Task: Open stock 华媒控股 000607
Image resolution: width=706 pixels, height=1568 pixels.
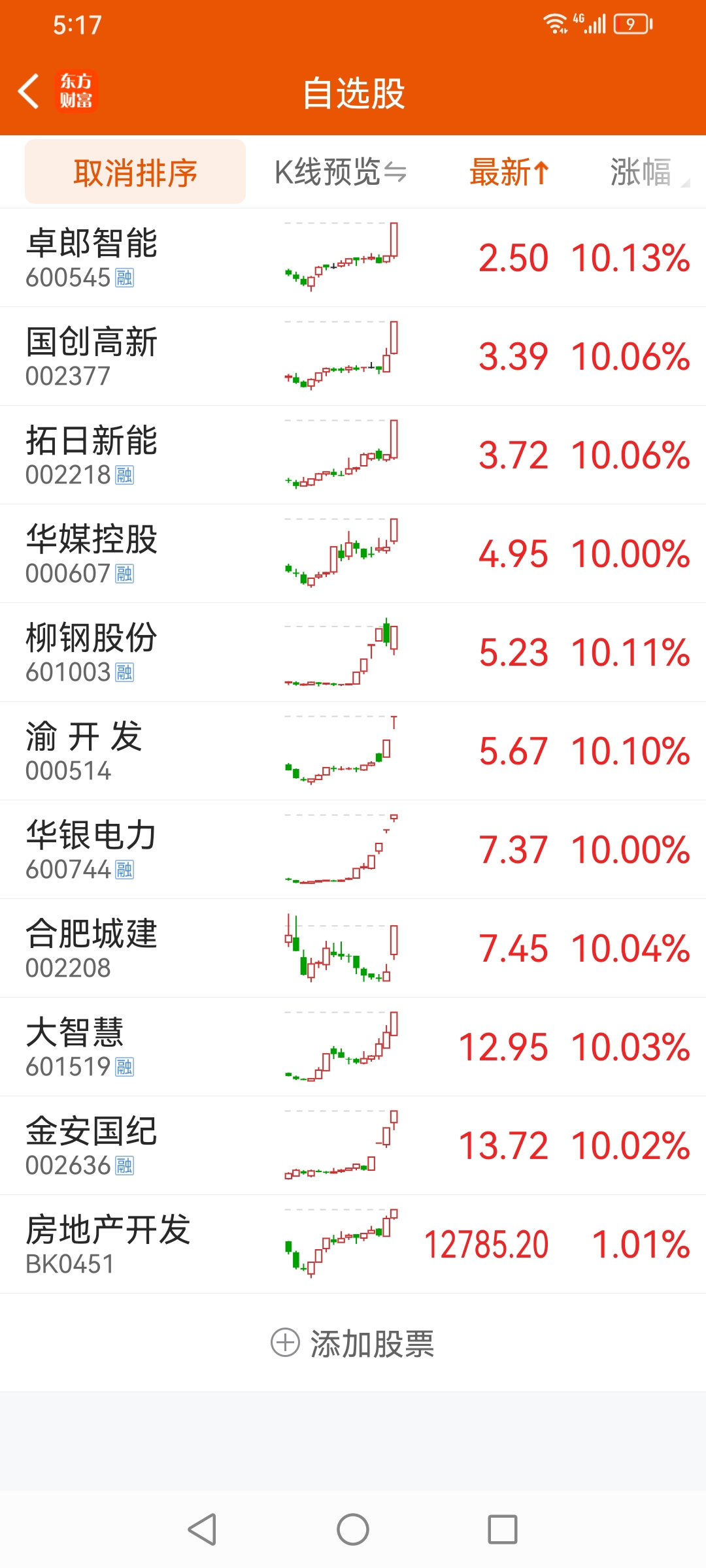Action: coord(353,554)
